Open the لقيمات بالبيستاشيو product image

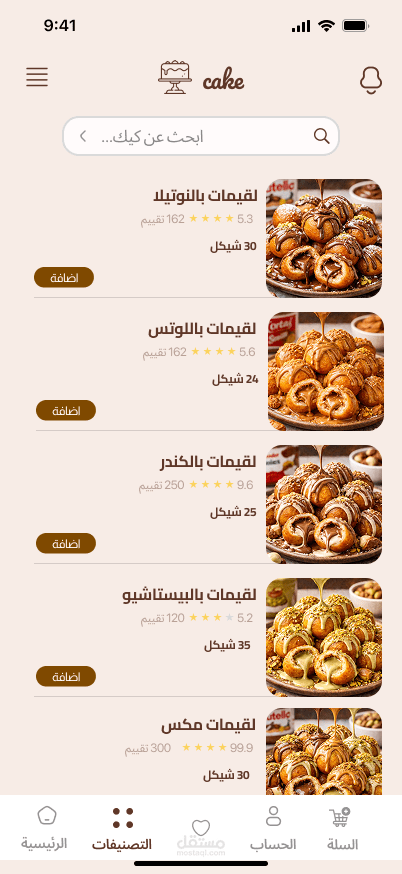324,637
